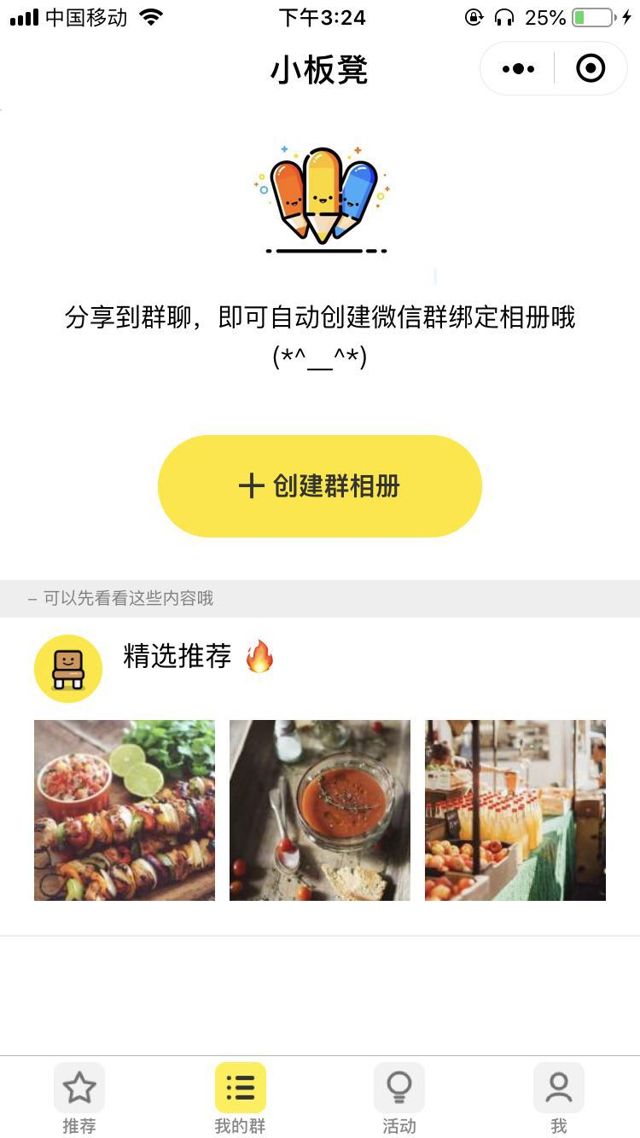
Task: Select the 我的群 tab
Action: (x=240, y=1097)
